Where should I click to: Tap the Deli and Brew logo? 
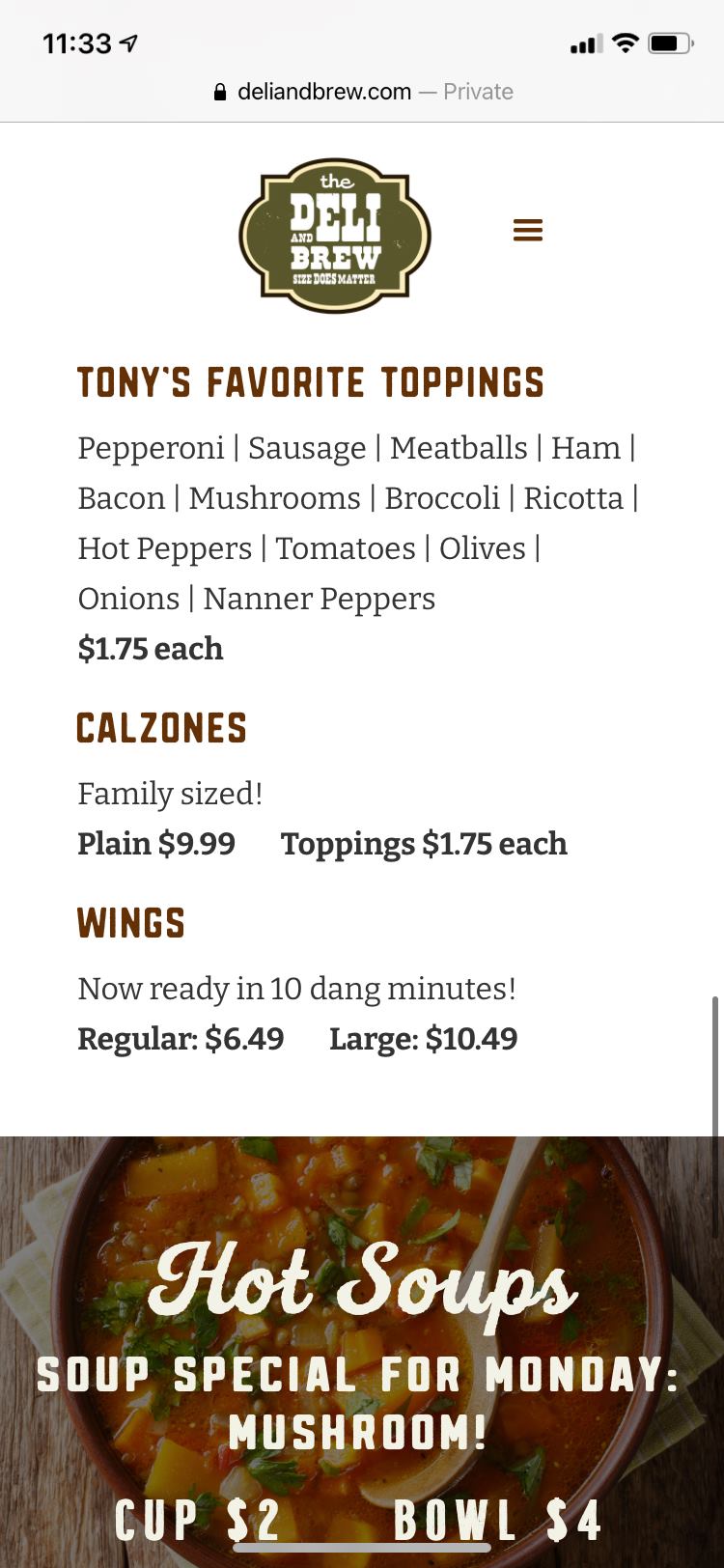pos(335,236)
